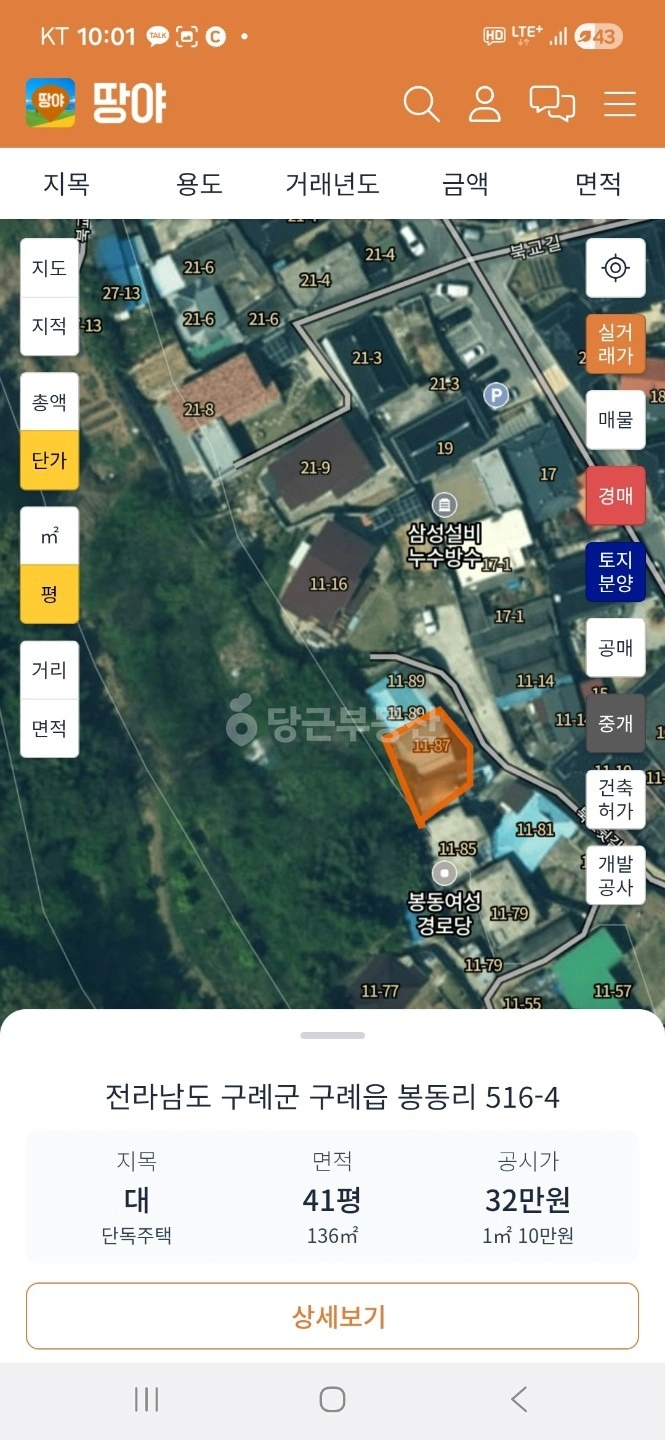Select the 용도 filter tab
The height and width of the screenshot is (1440, 665).
coord(199,184)
